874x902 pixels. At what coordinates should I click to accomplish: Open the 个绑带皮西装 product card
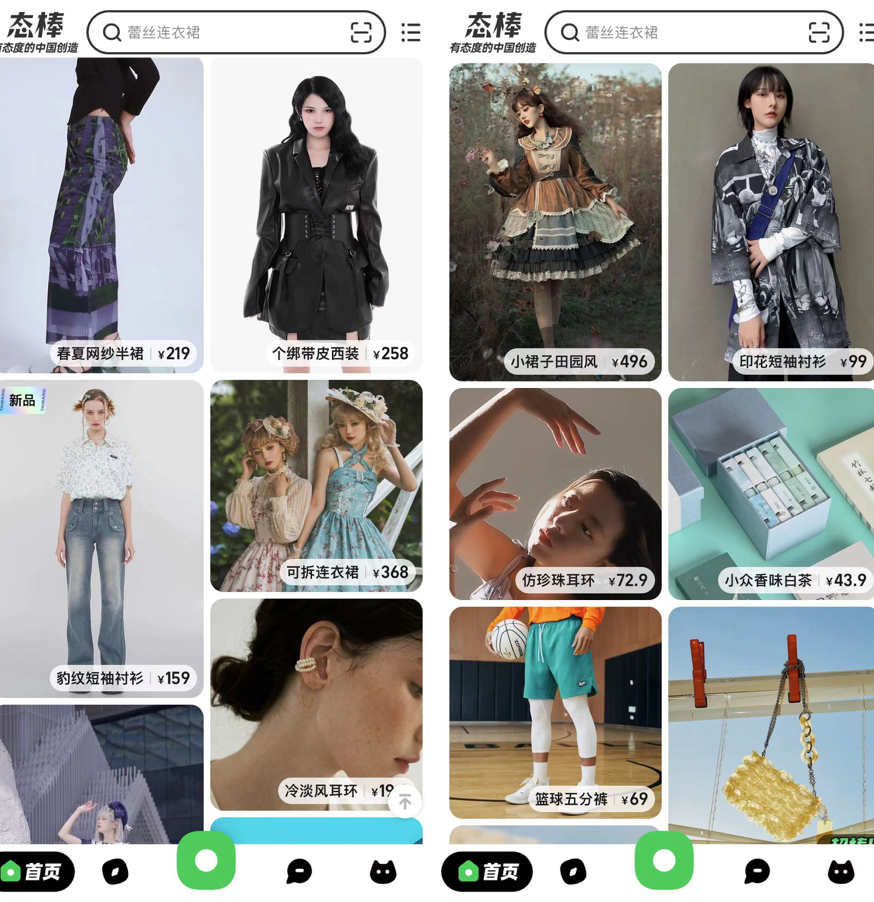316,215
